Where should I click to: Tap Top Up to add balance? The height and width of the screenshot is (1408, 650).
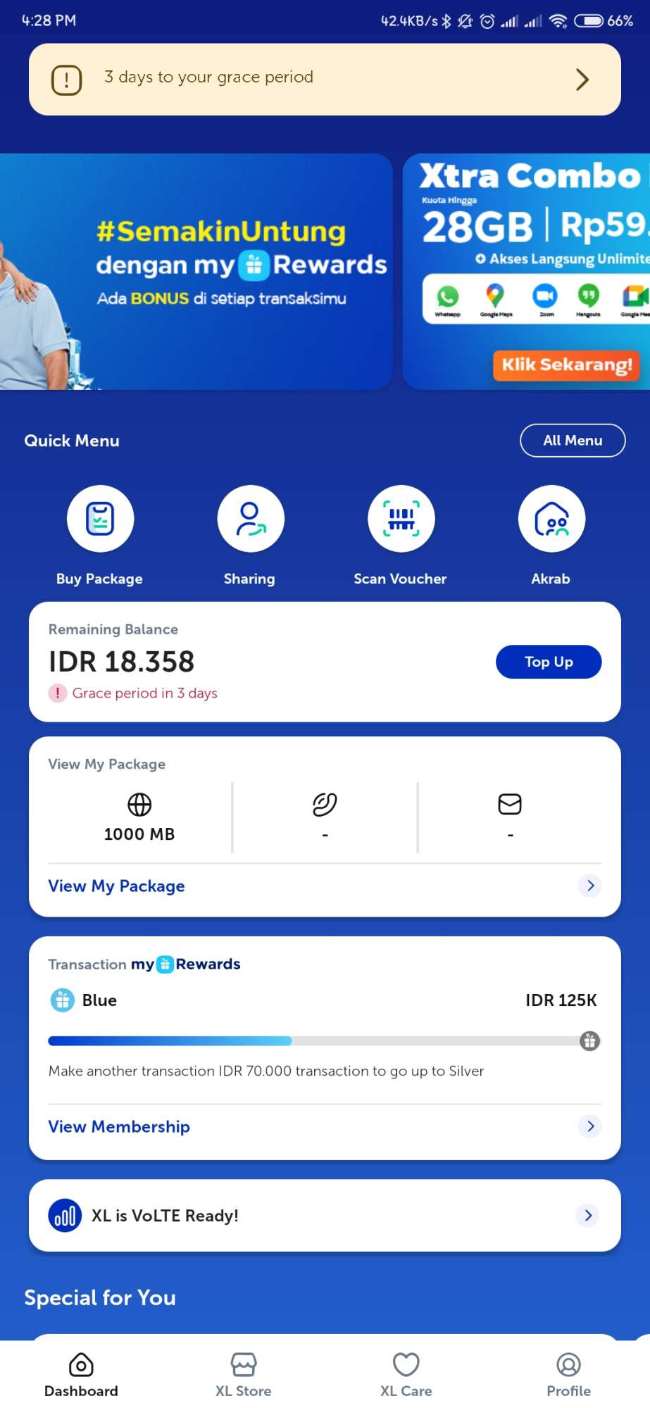click(x=548, y=662)
